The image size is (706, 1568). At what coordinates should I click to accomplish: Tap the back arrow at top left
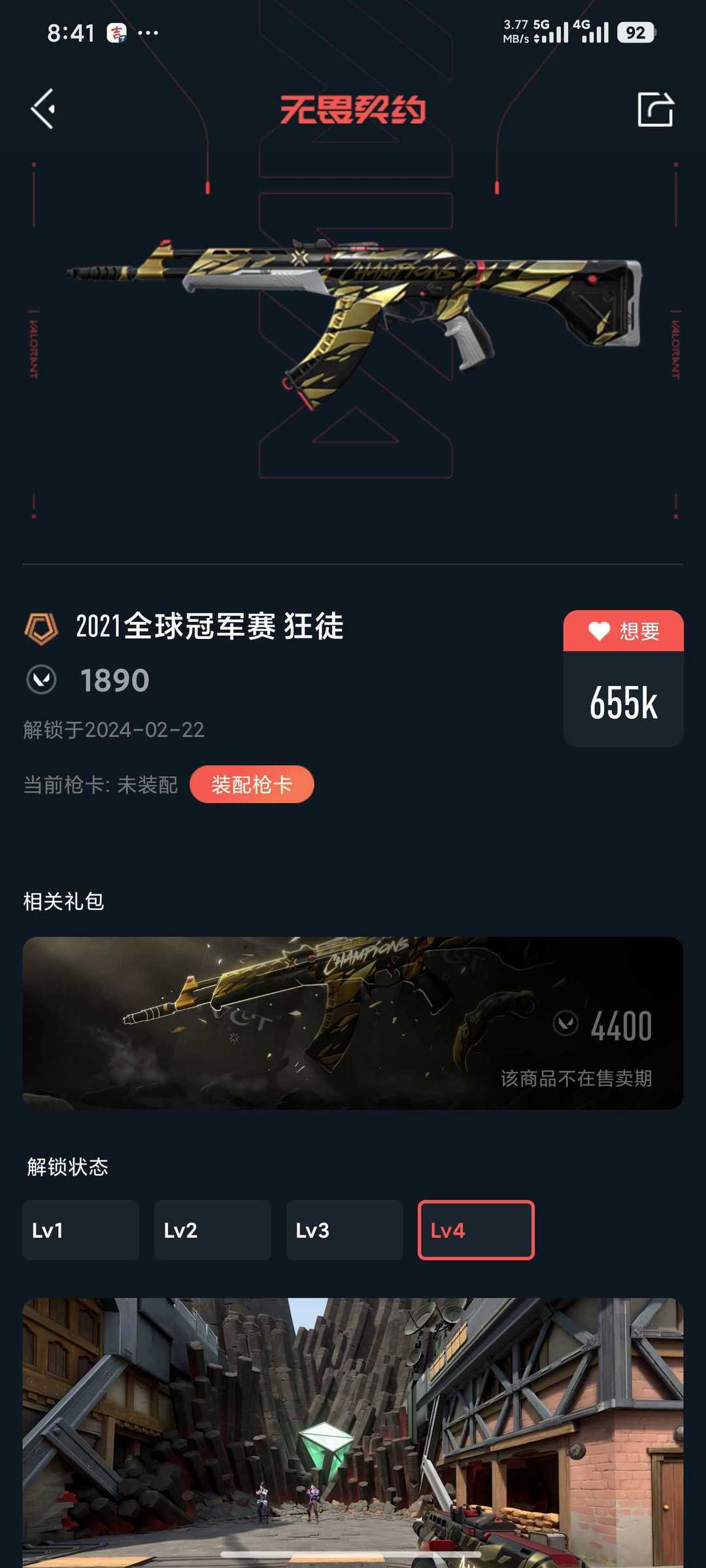(42, 110)
